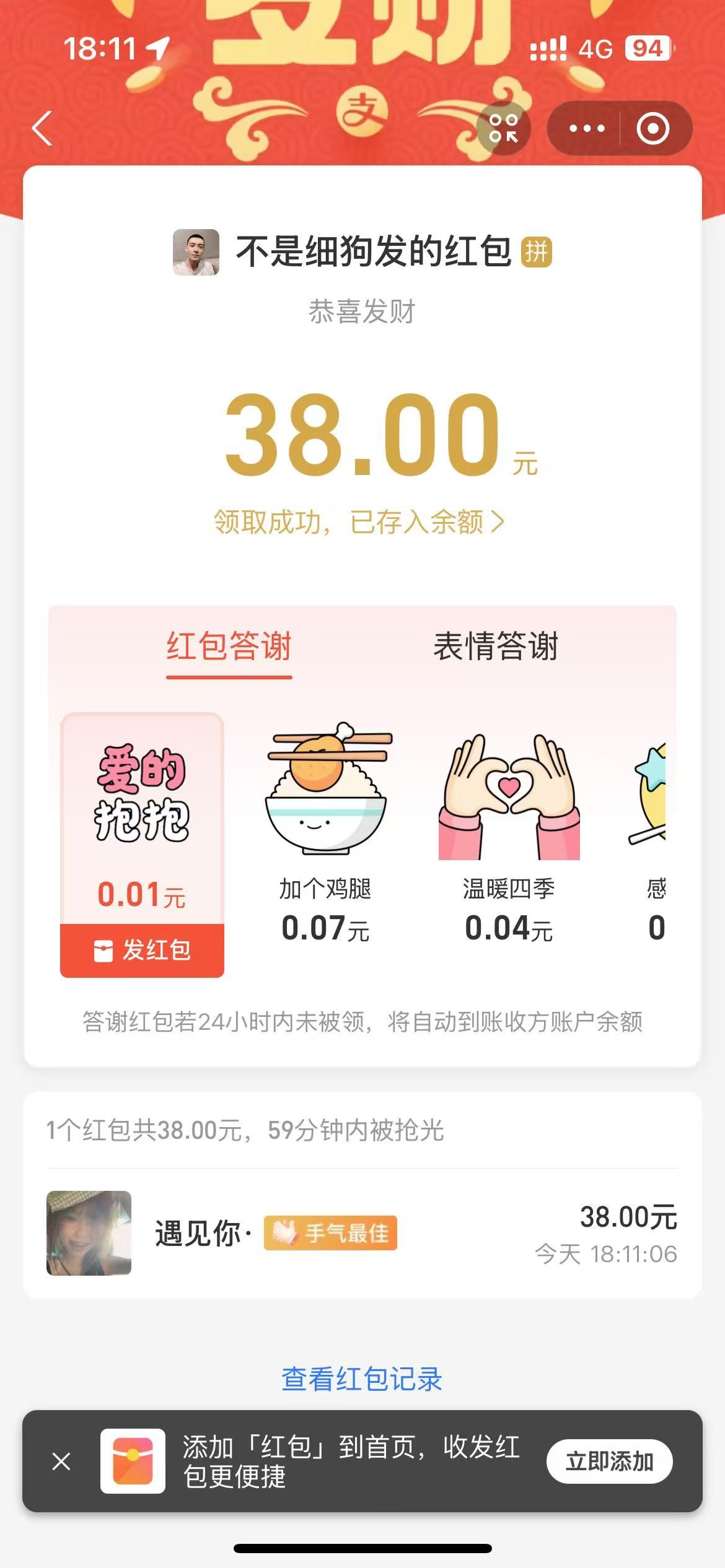Open 查看红包记录 link
The image size is (725, 1568).
(x=362, y=1379)
